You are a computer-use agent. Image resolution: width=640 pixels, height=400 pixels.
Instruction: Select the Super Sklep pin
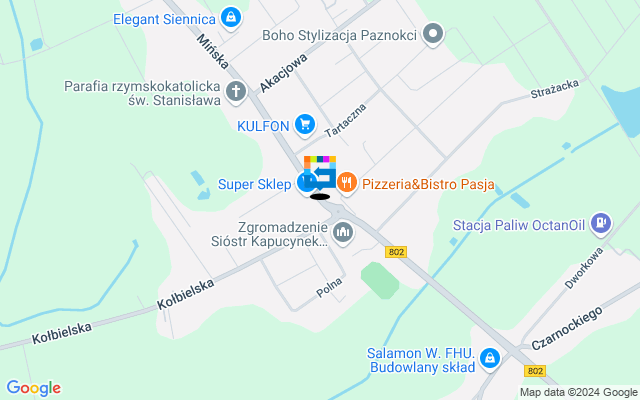tap(306, 182)
